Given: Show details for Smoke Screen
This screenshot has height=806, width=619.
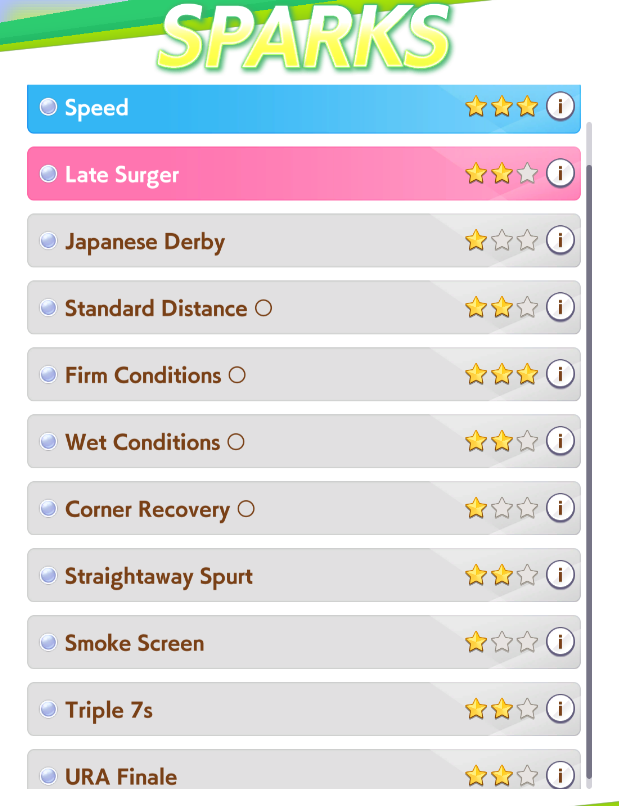Looking at the screenshot, I should (x=560, y=642).
